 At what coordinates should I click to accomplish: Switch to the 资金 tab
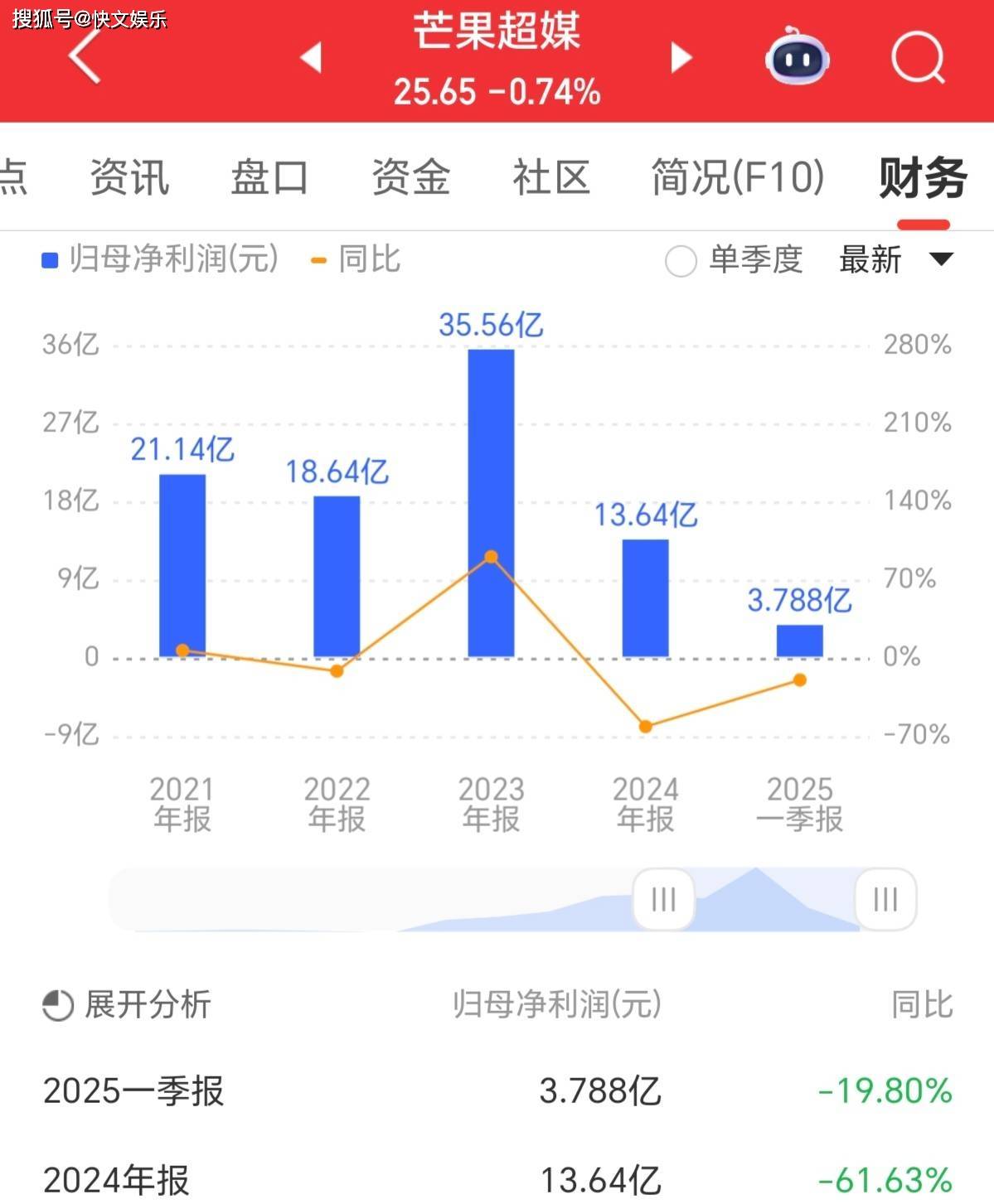(410, 177)
